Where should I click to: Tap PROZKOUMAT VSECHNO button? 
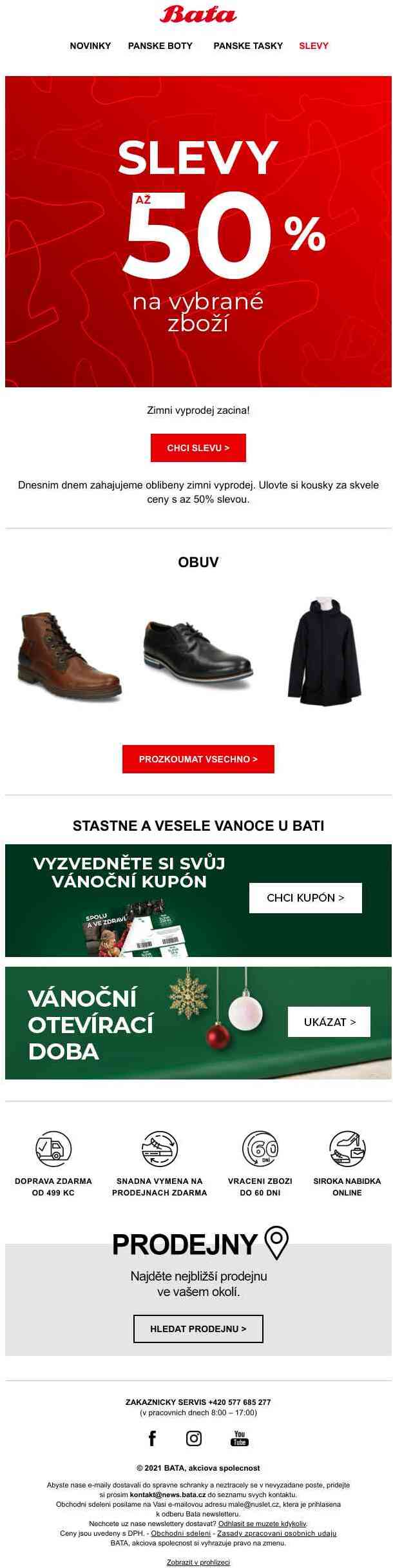[x=198, y=759]
